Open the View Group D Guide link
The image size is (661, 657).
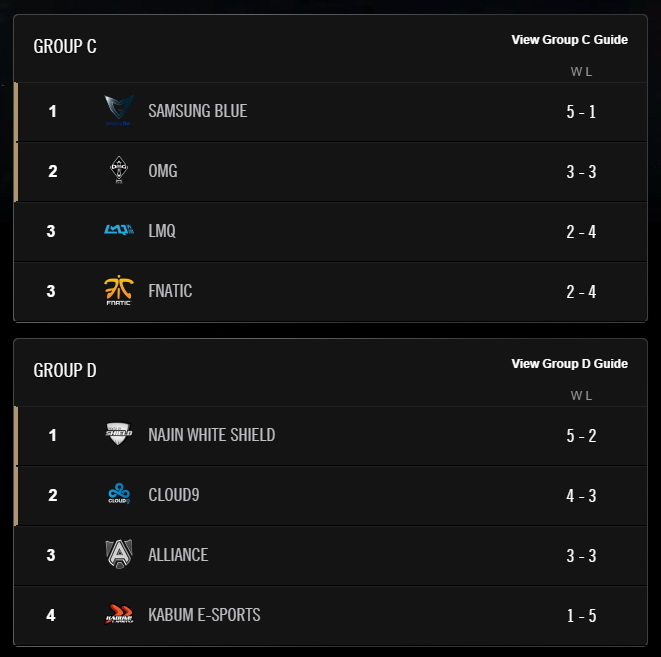tap(569, 364)
